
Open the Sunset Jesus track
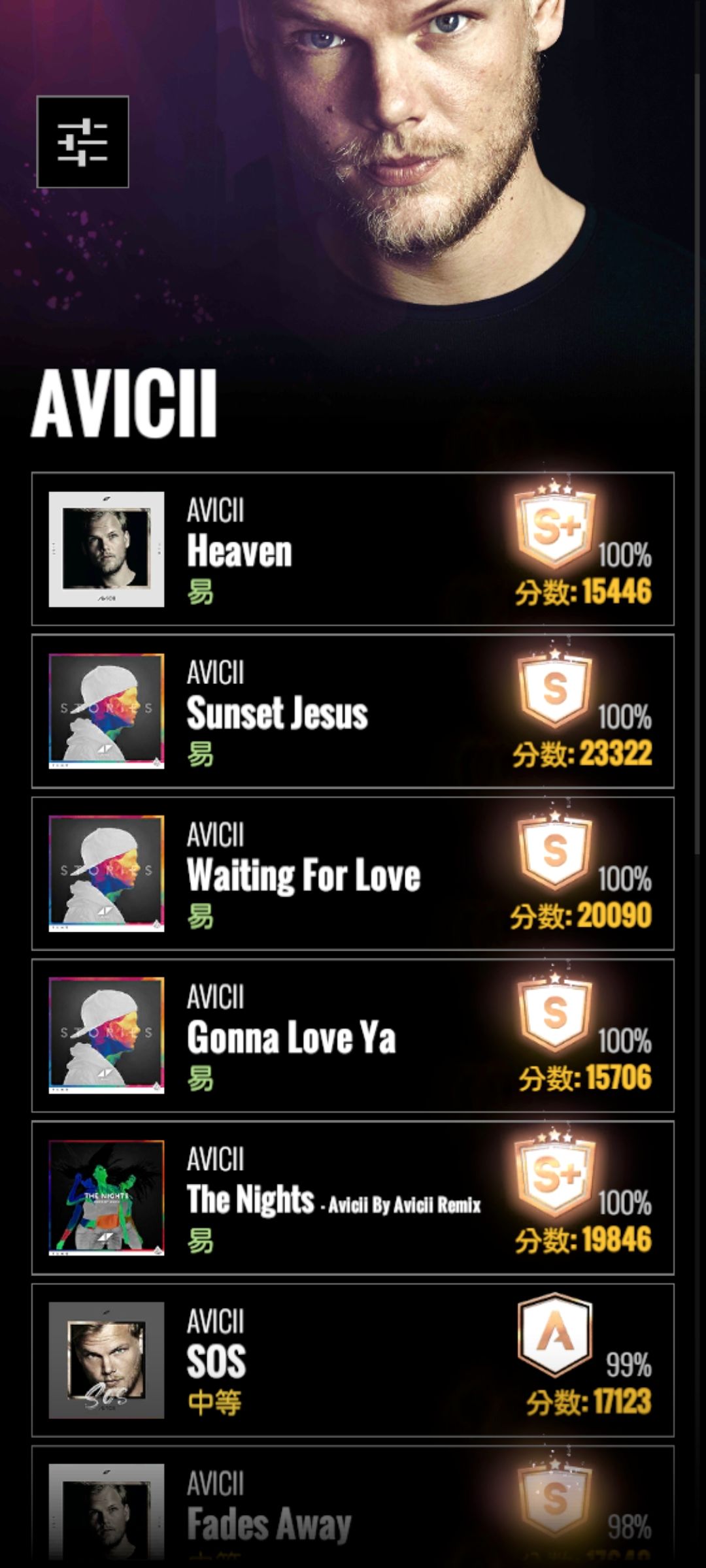(353, 711)
